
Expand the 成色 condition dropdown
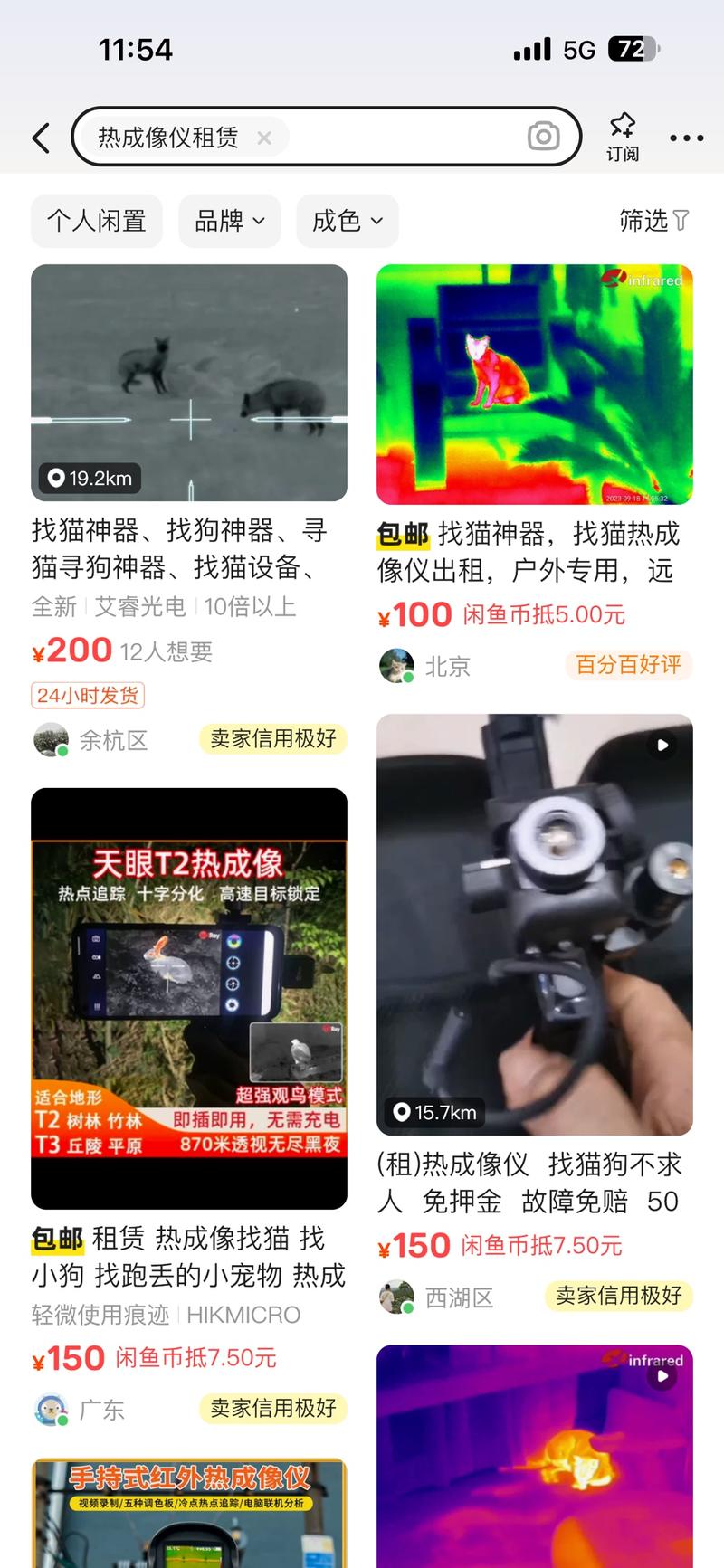[x=347, y=221]
